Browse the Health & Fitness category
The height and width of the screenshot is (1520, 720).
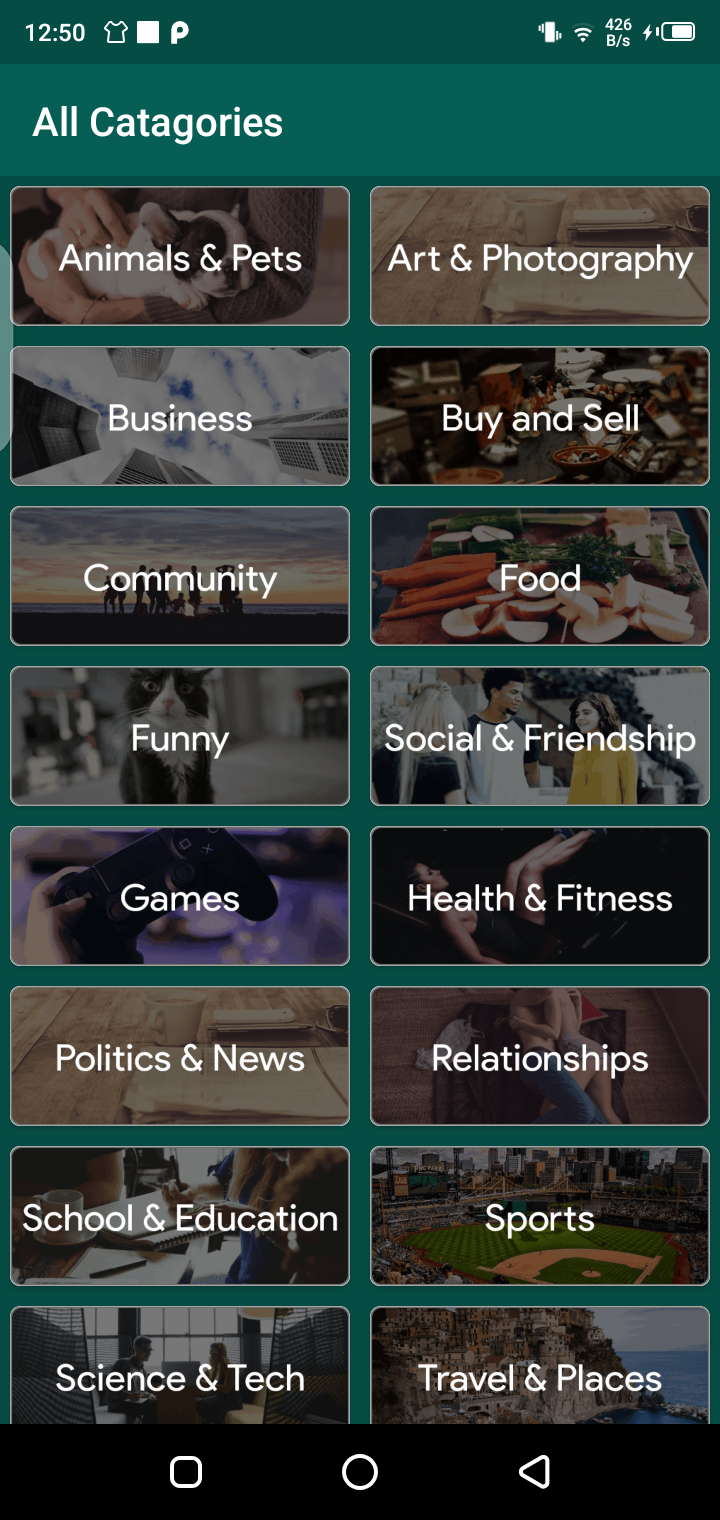pyautogui.click(x=540, y=896)
